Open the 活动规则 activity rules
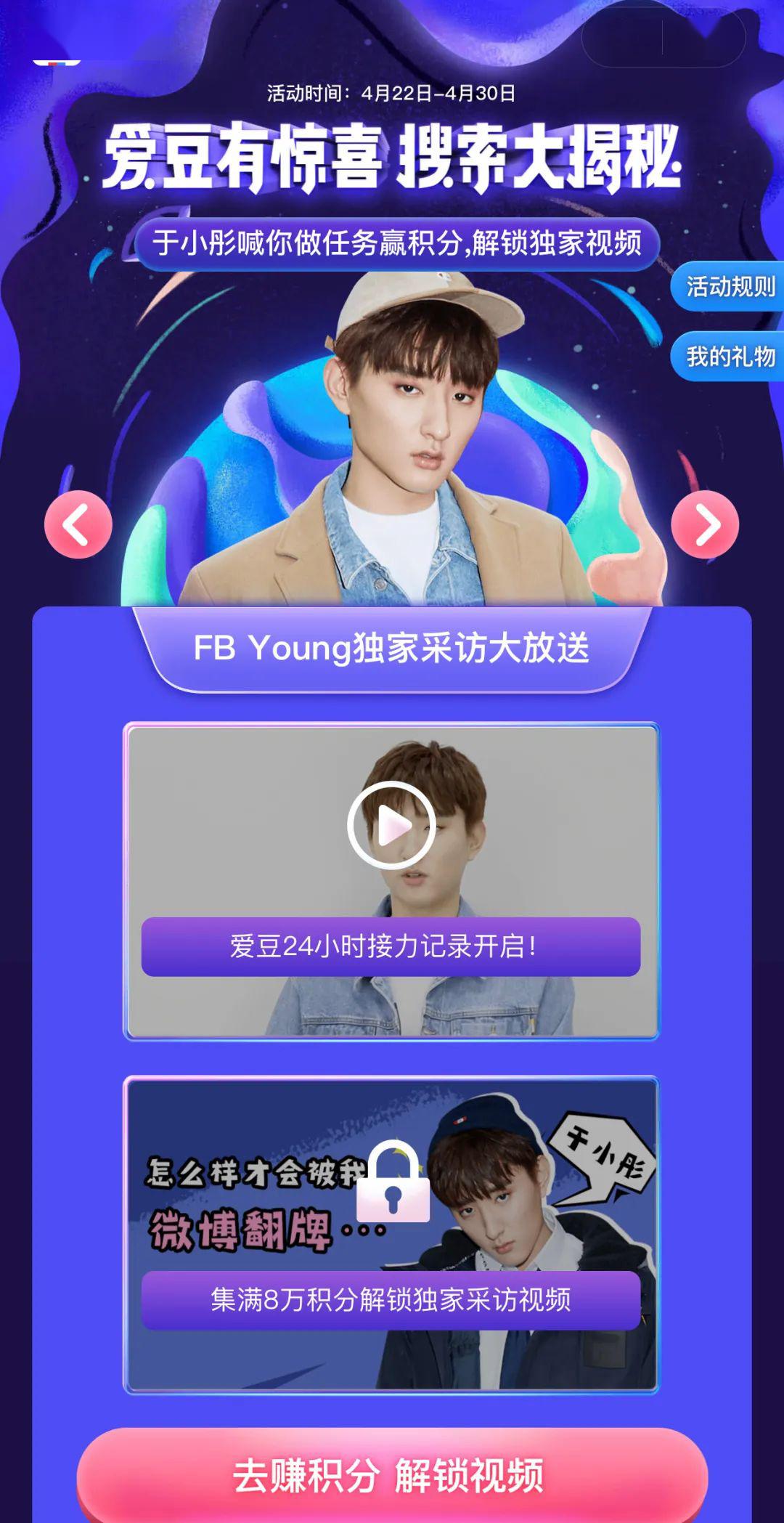784x1523 pixels. (729, 287)
